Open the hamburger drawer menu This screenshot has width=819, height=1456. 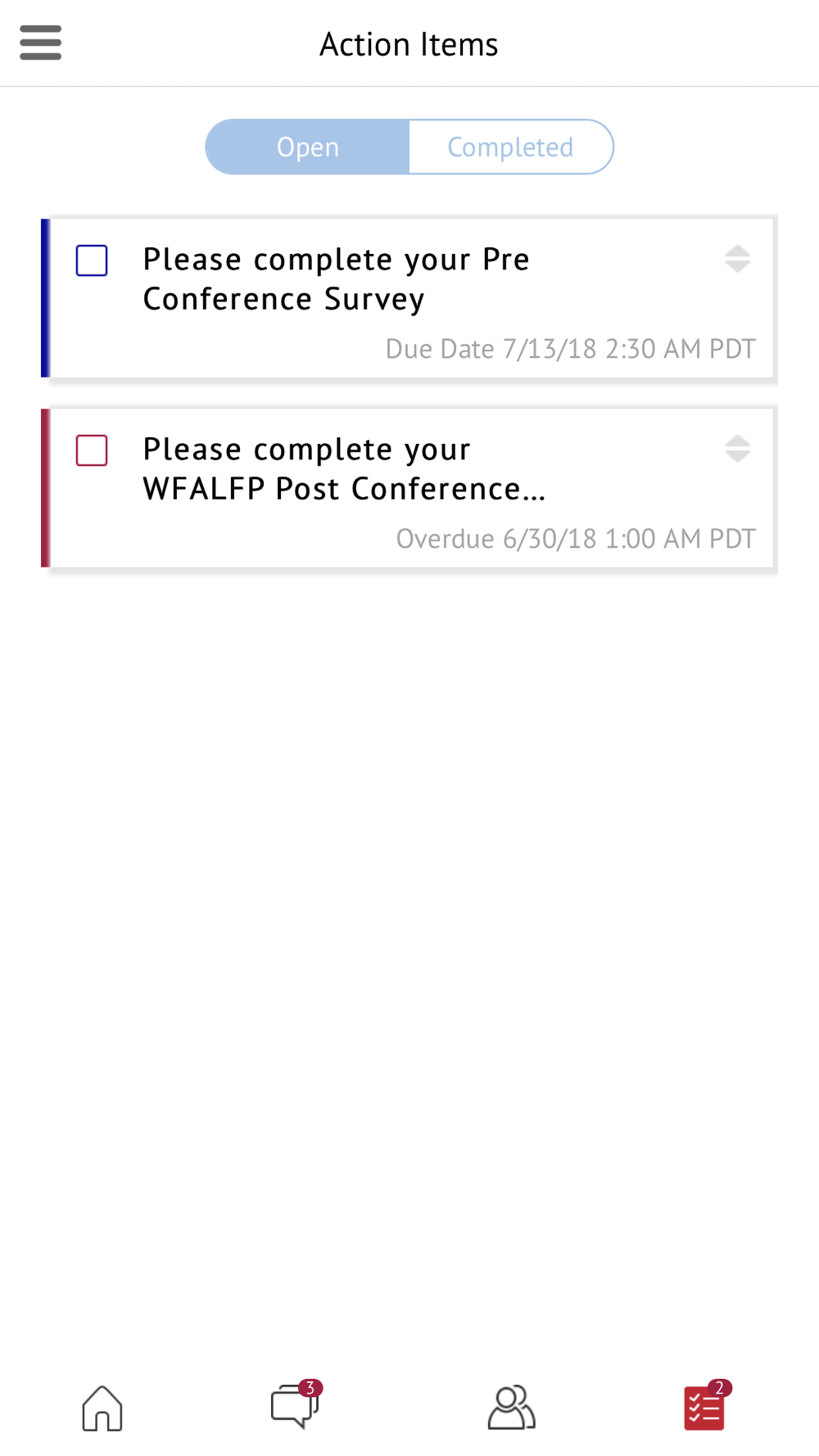[40, 43]
